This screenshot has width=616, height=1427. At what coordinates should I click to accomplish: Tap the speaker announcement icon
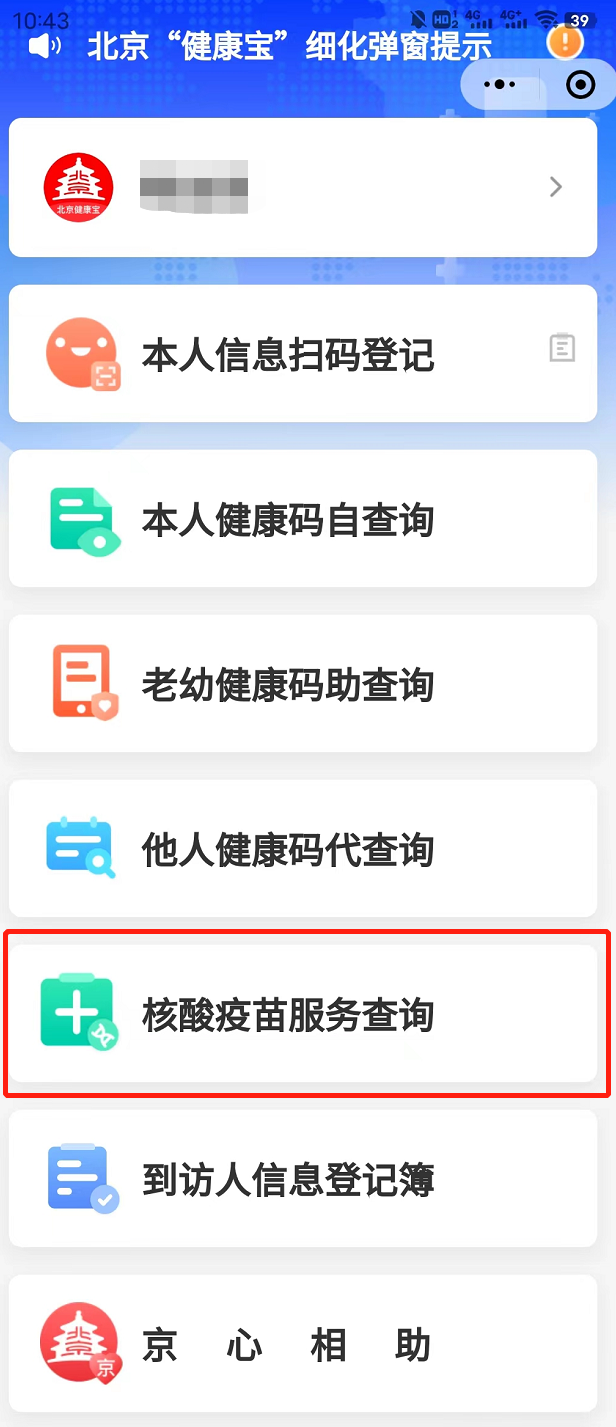click(45, 46)
